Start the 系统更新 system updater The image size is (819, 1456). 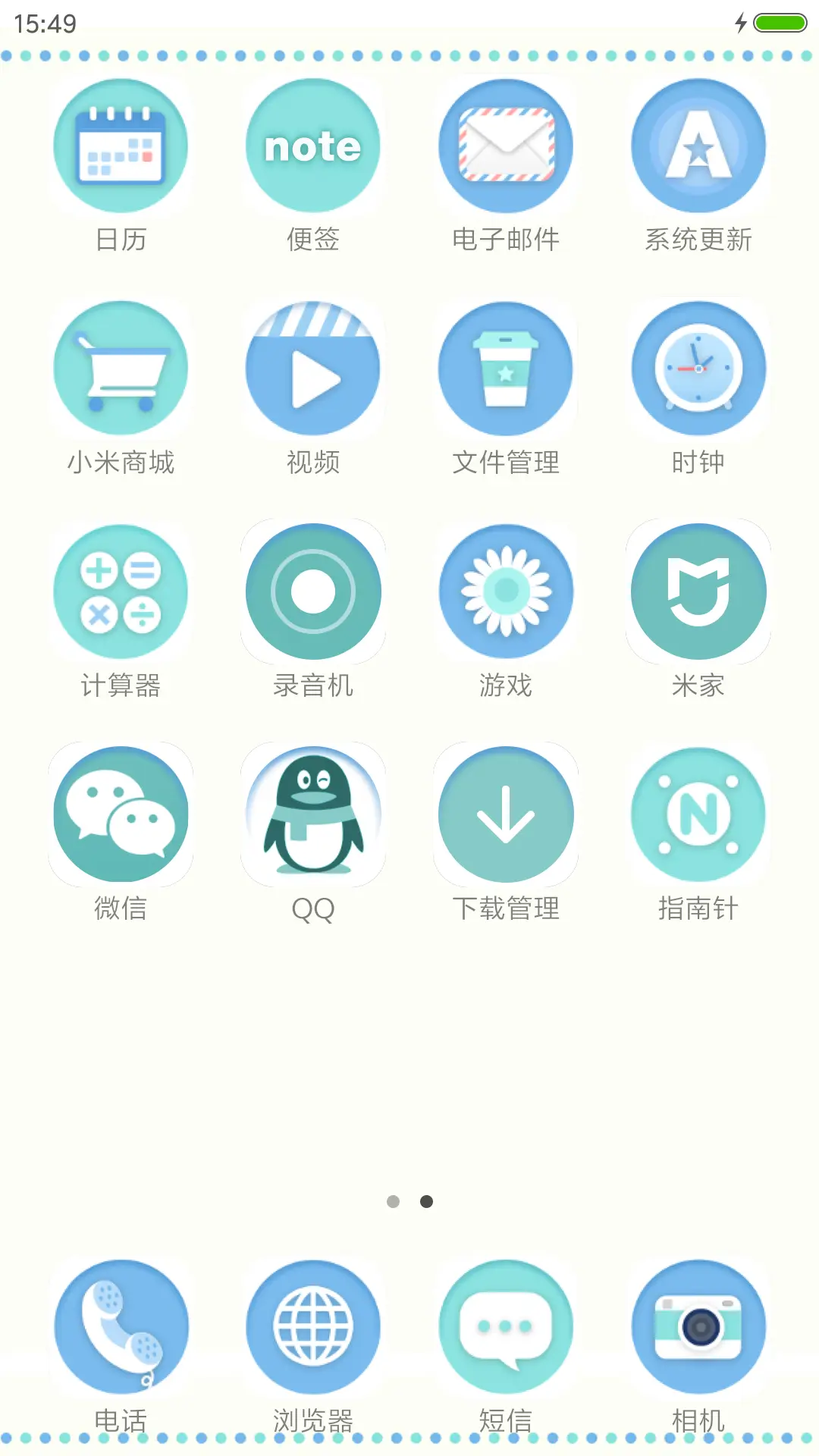(x=698, y=146)
